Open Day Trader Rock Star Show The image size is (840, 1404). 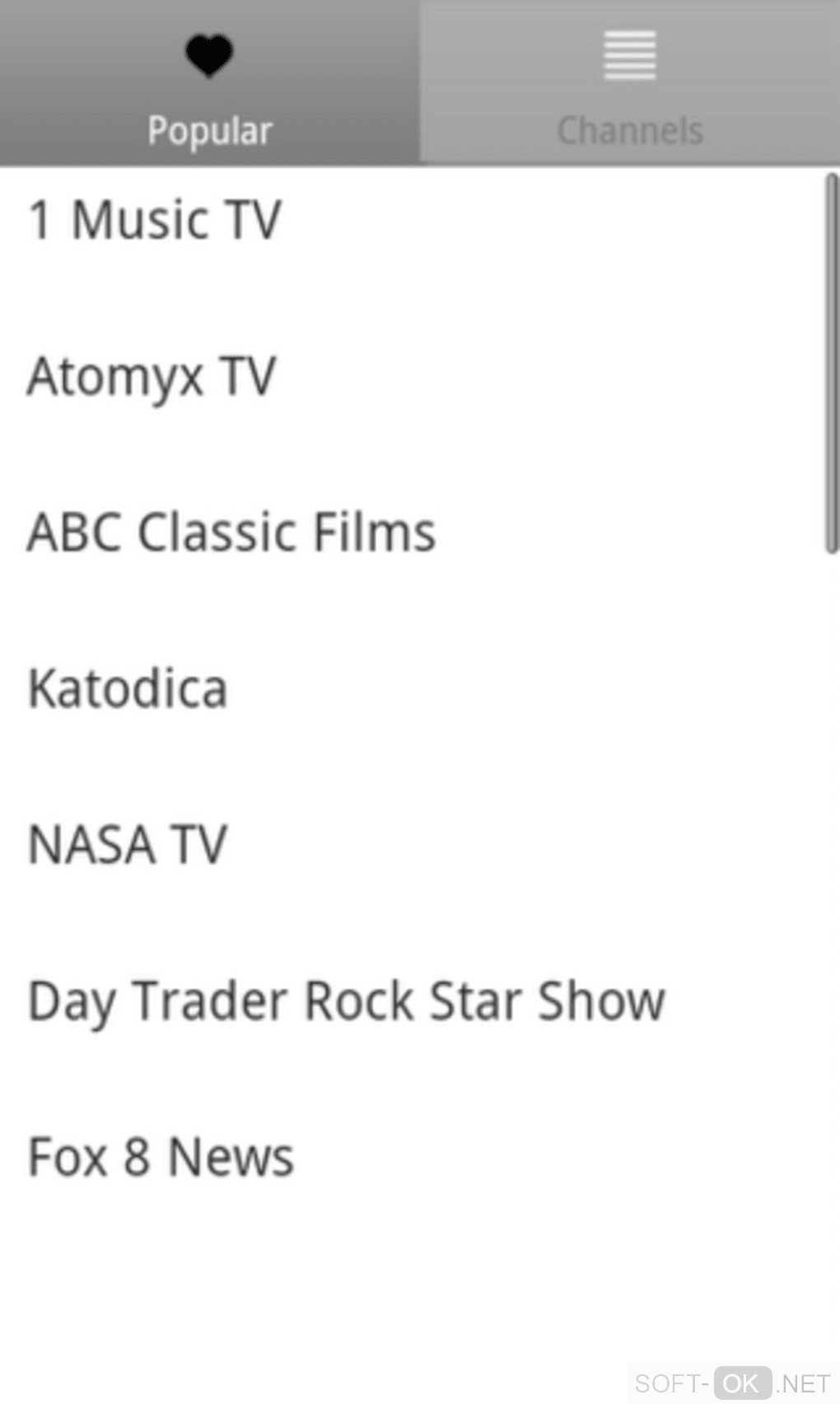point(346,1001)
